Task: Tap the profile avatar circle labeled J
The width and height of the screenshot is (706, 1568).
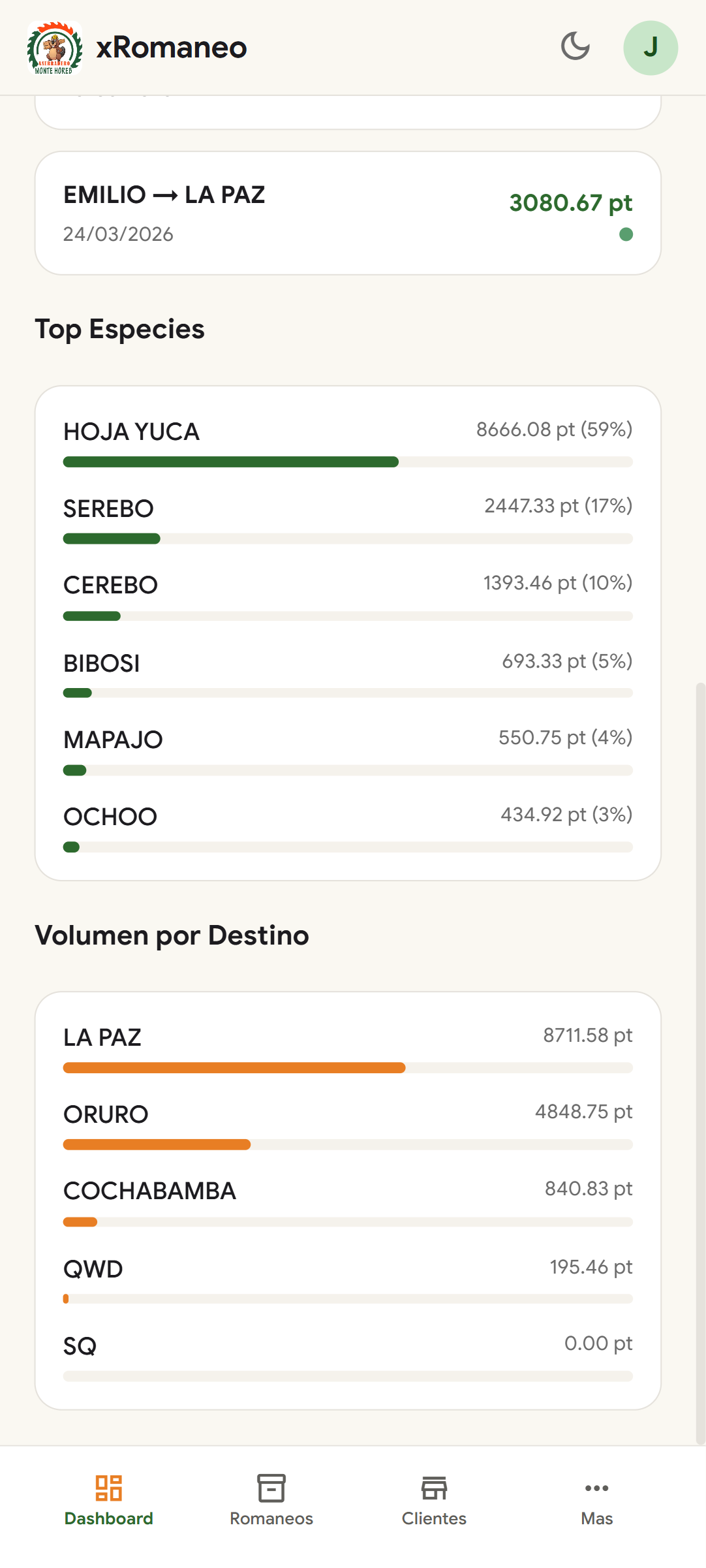Action: point(650,47)
